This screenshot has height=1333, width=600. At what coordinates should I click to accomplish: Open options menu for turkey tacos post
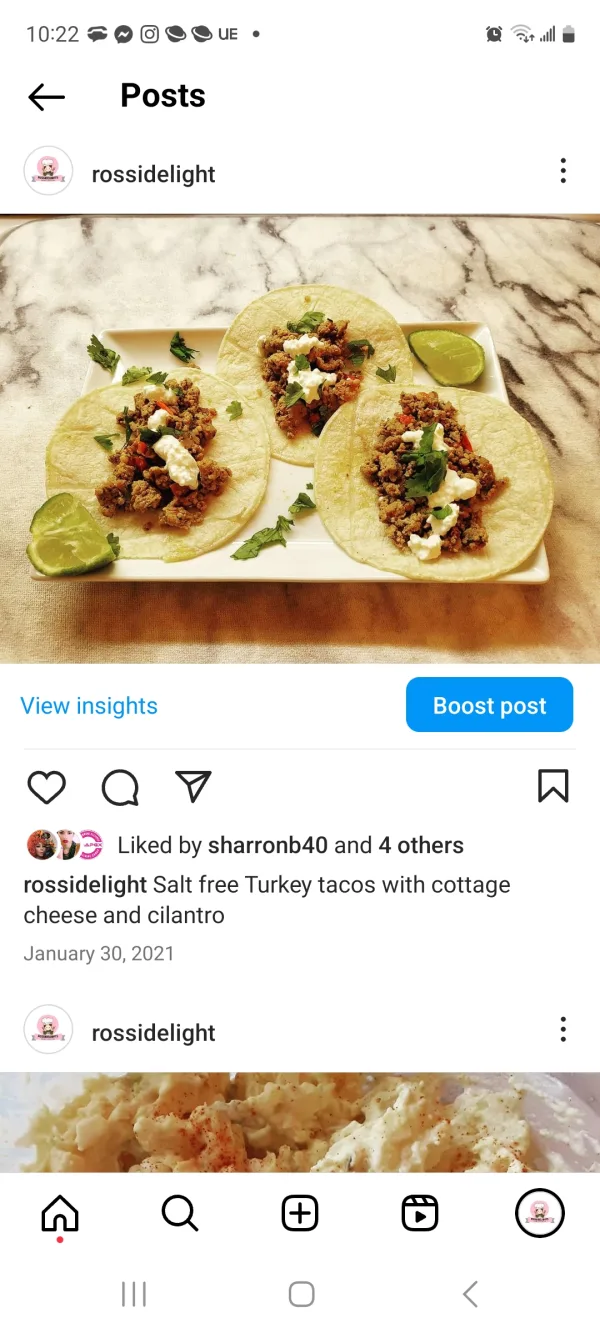(563, 171)
